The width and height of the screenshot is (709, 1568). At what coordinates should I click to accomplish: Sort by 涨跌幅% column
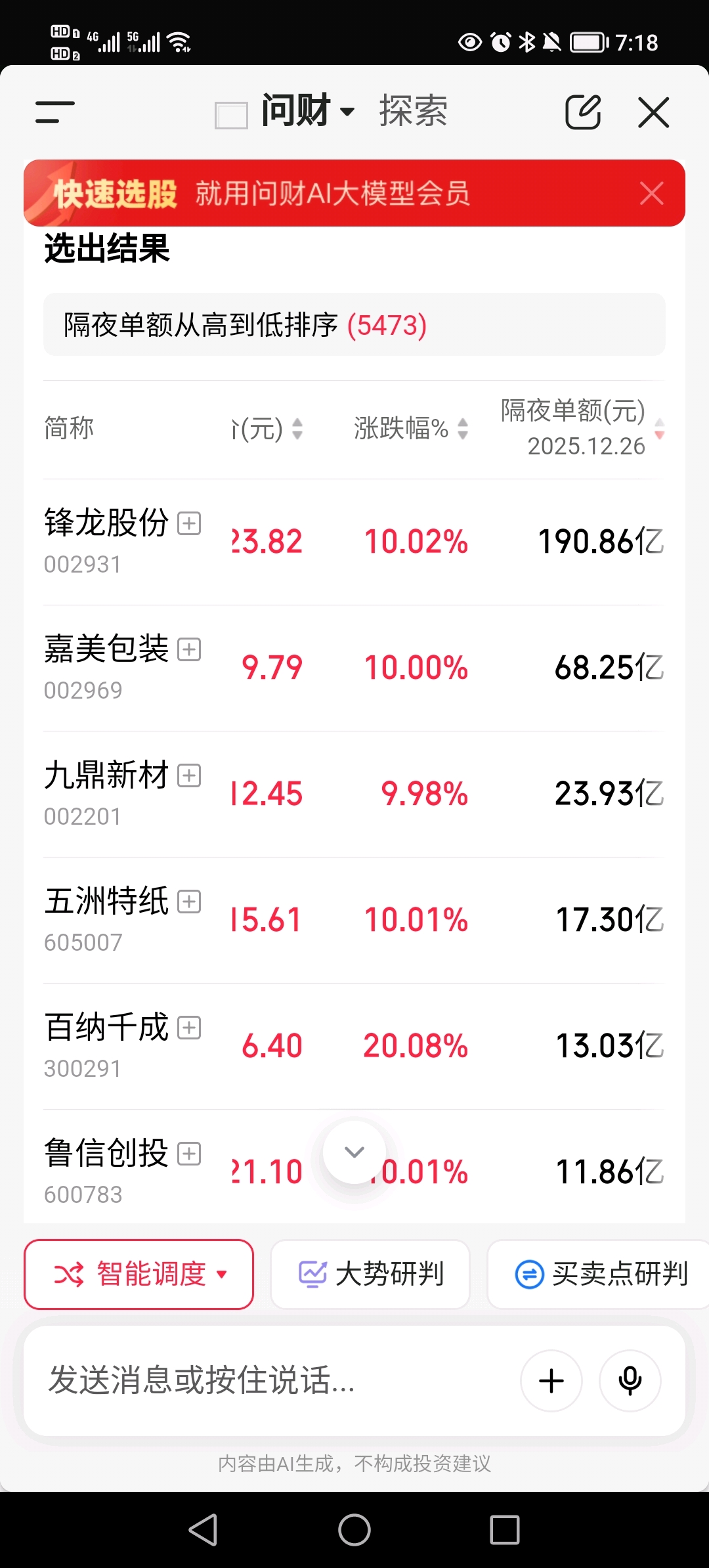411,429
